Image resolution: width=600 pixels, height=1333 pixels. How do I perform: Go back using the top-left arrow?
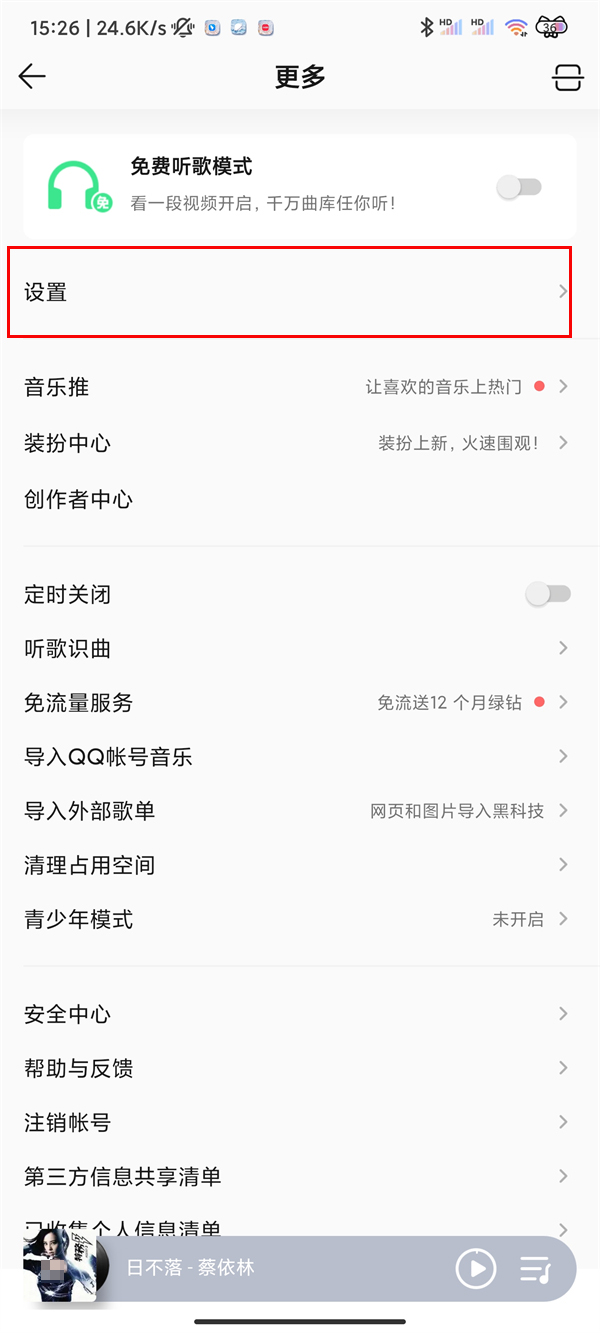[32, 77]
